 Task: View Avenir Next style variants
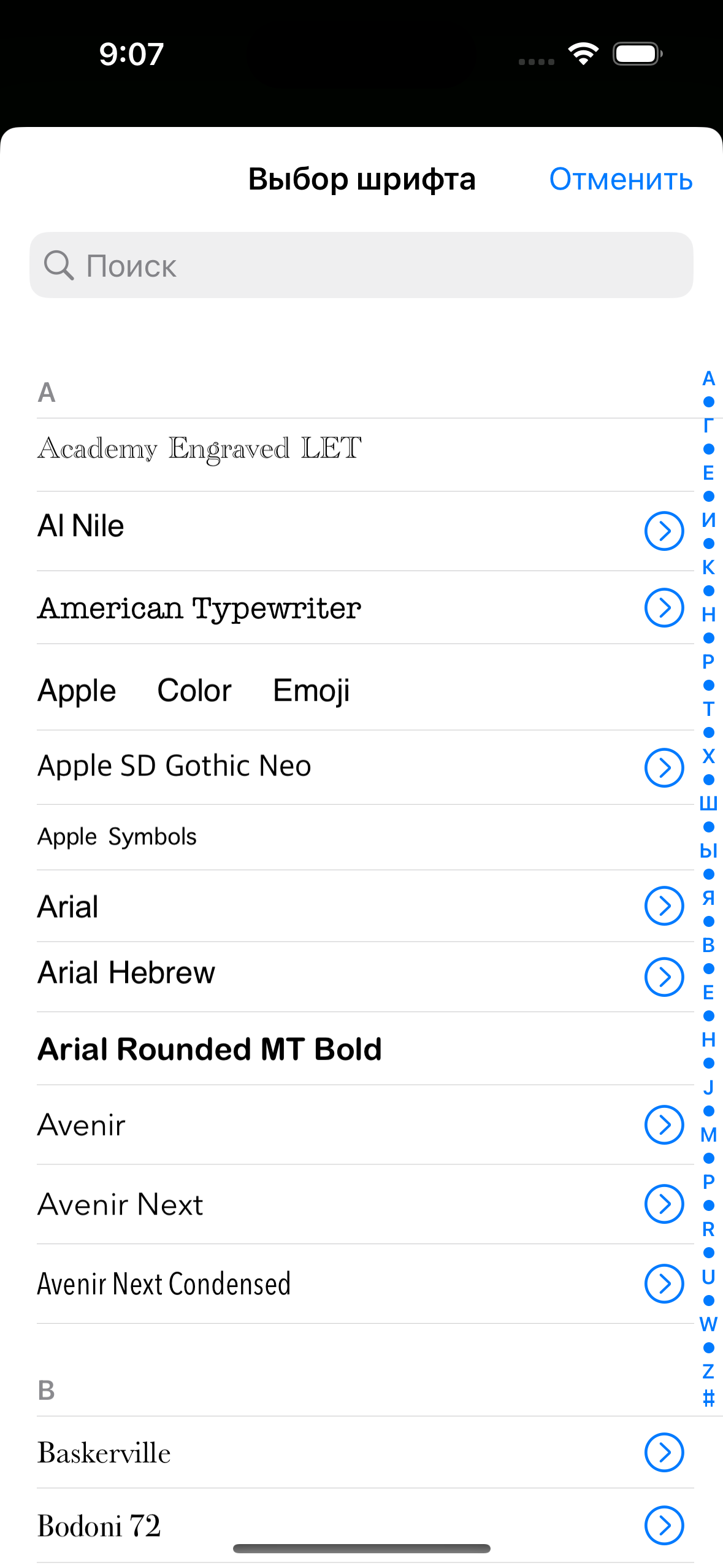(x=664, y=1204)
